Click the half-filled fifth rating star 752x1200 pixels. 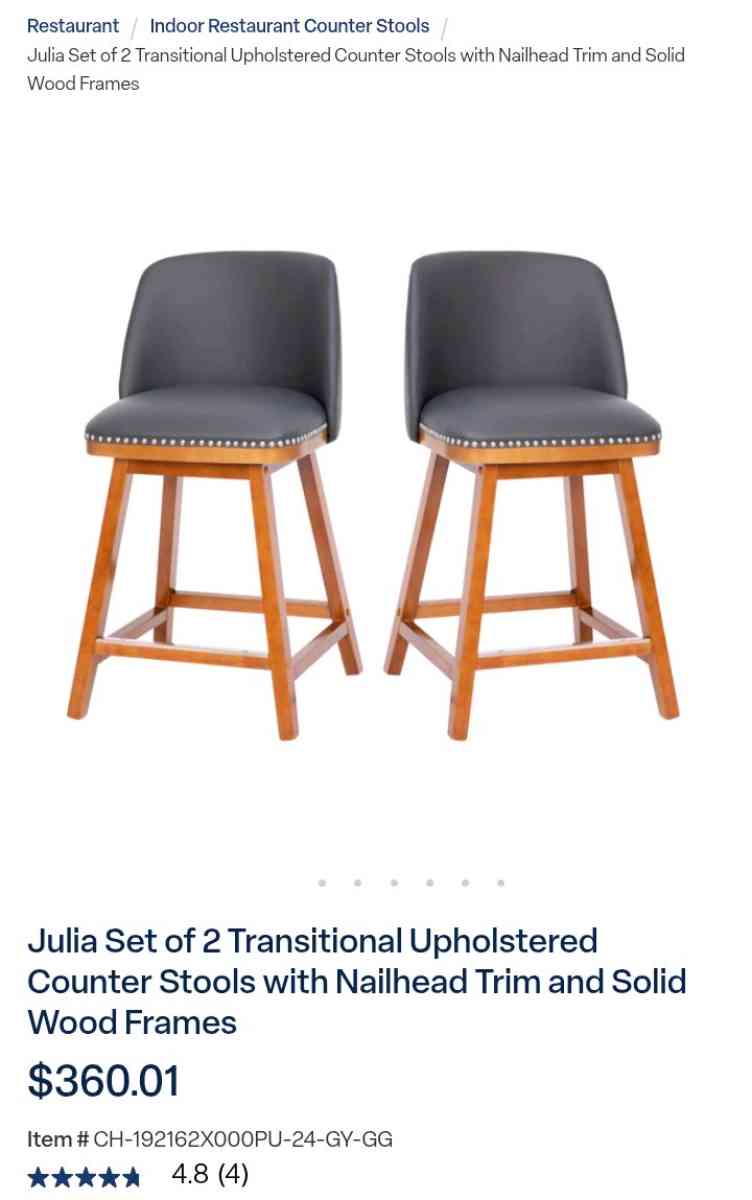click(134, 1178)
